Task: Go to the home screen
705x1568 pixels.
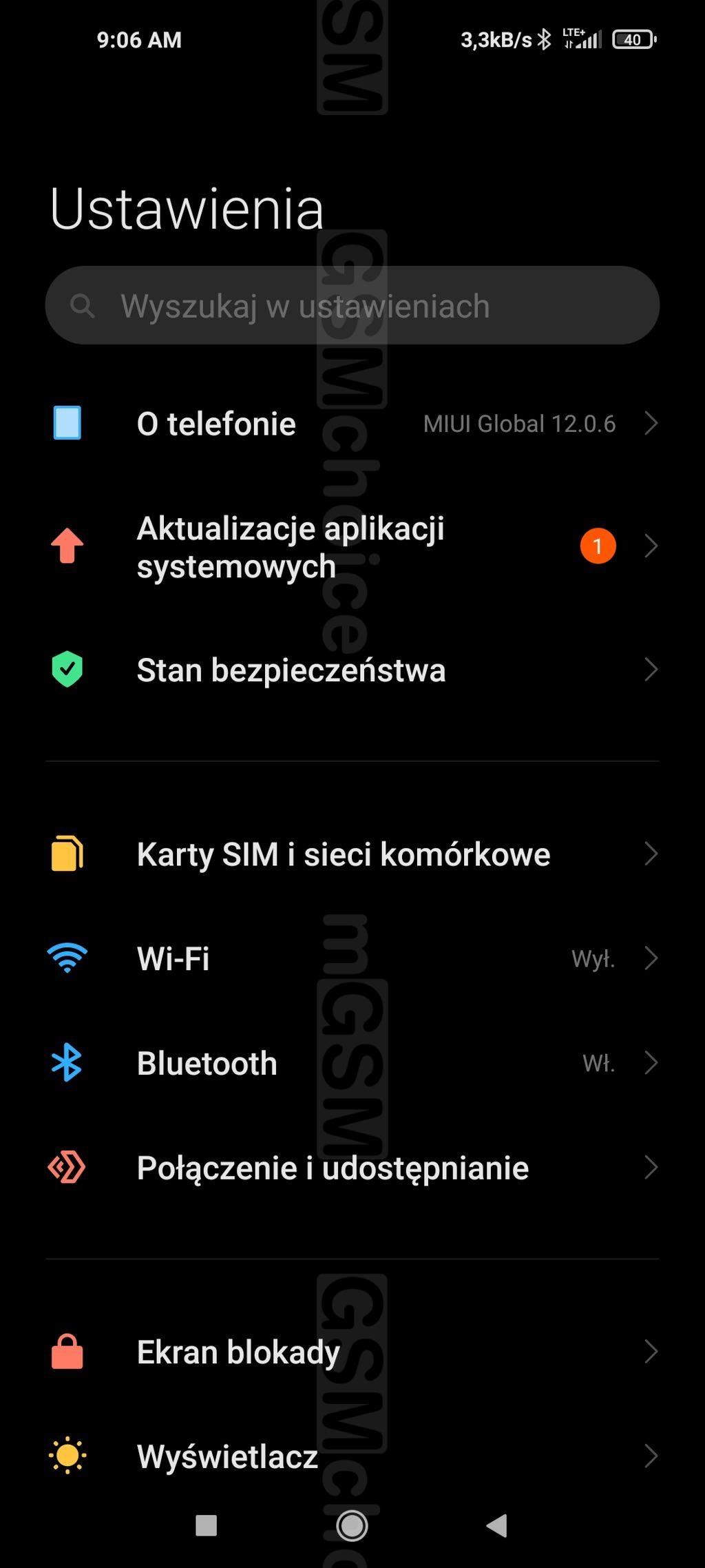Action: pyautogui.click(x=352, y=1526)
